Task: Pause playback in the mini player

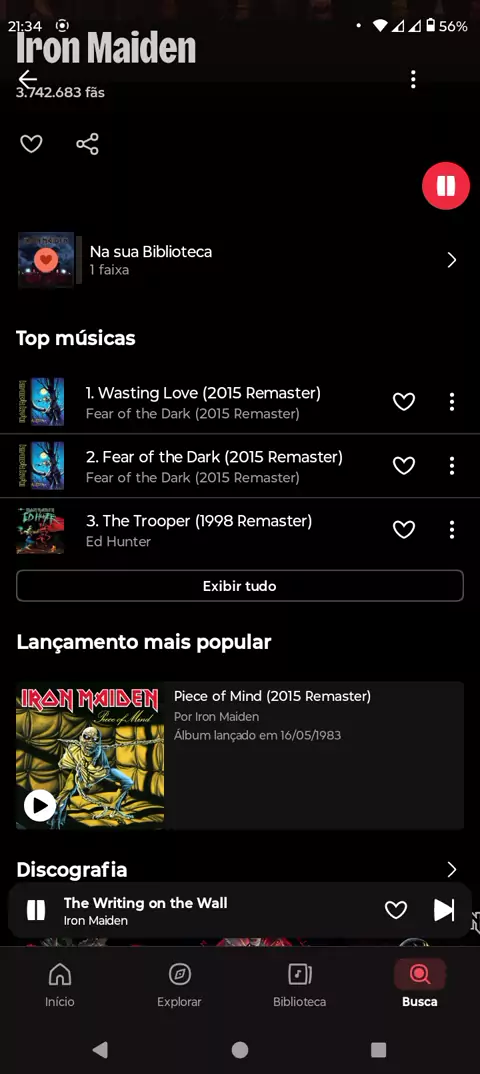Action: [36, 910]
